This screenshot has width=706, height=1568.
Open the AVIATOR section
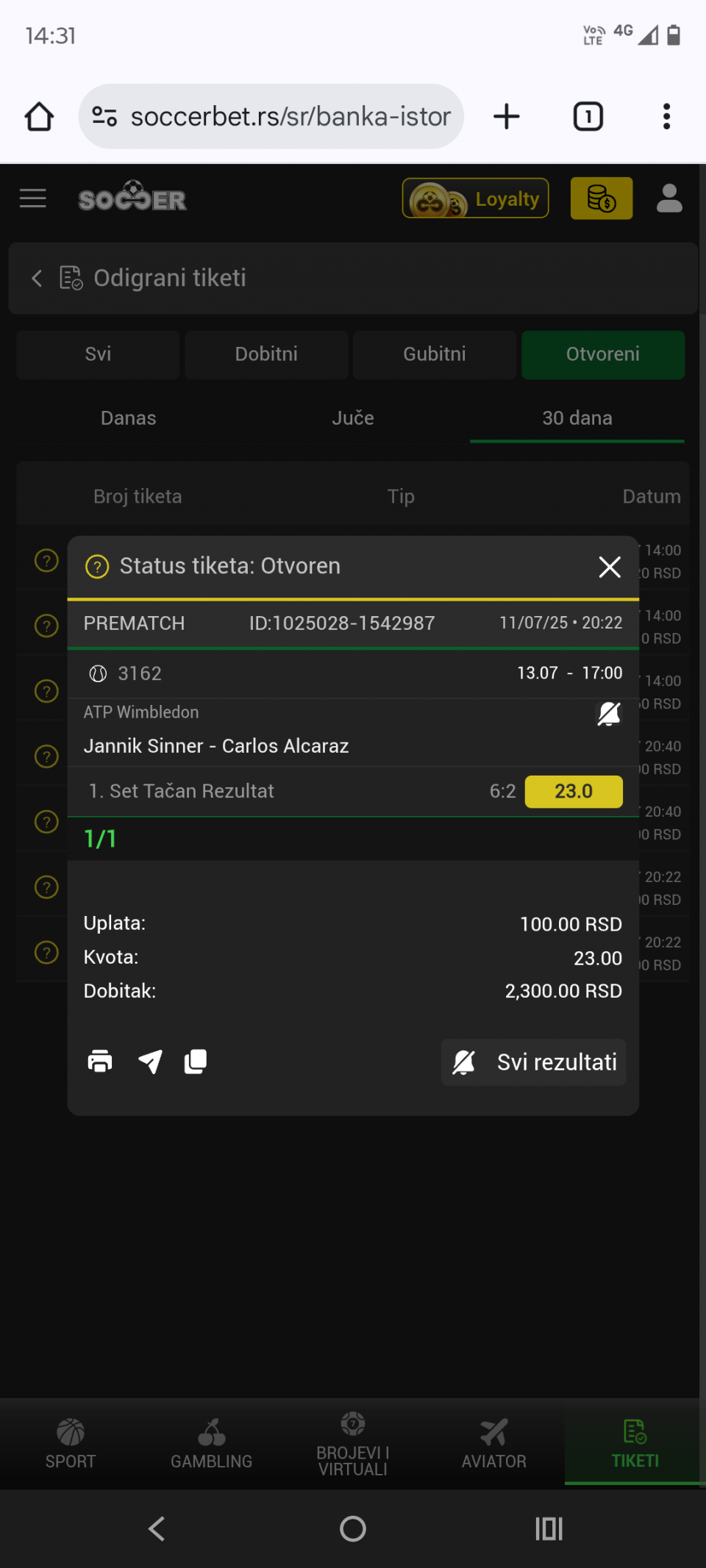[x=494, y=1444]
